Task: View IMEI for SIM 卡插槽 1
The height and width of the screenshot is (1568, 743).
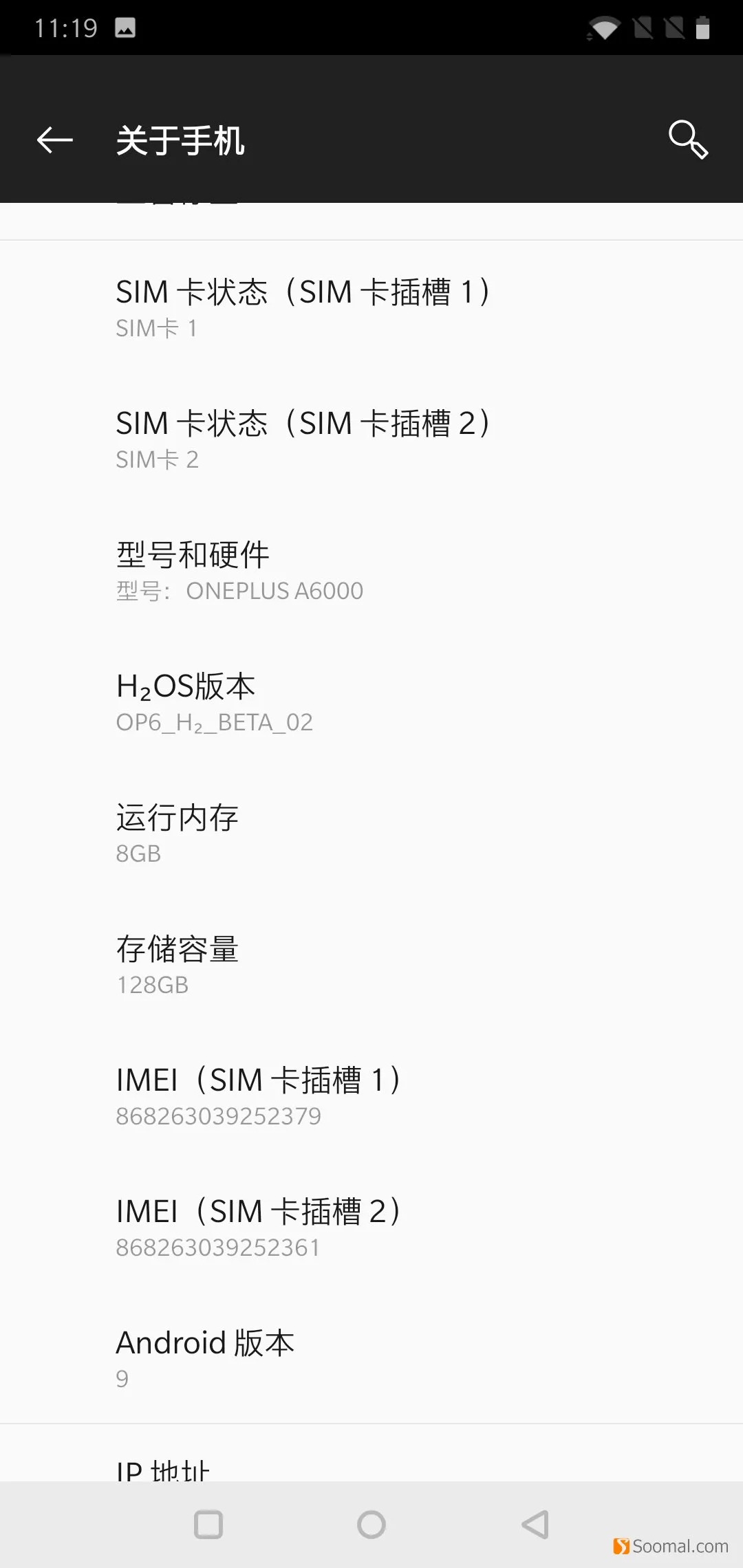Action: [371, 1096]
